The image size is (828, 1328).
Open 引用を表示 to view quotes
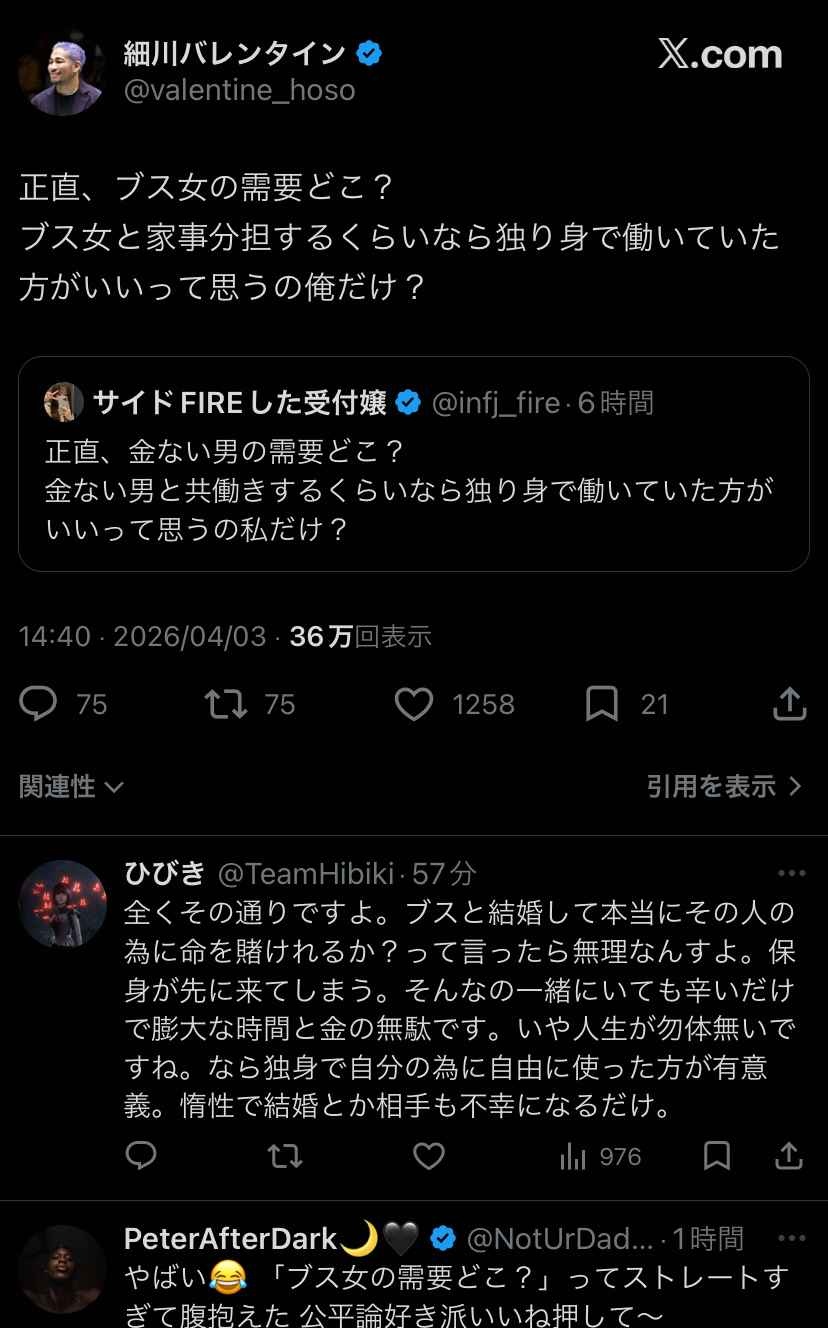point(724,787)
